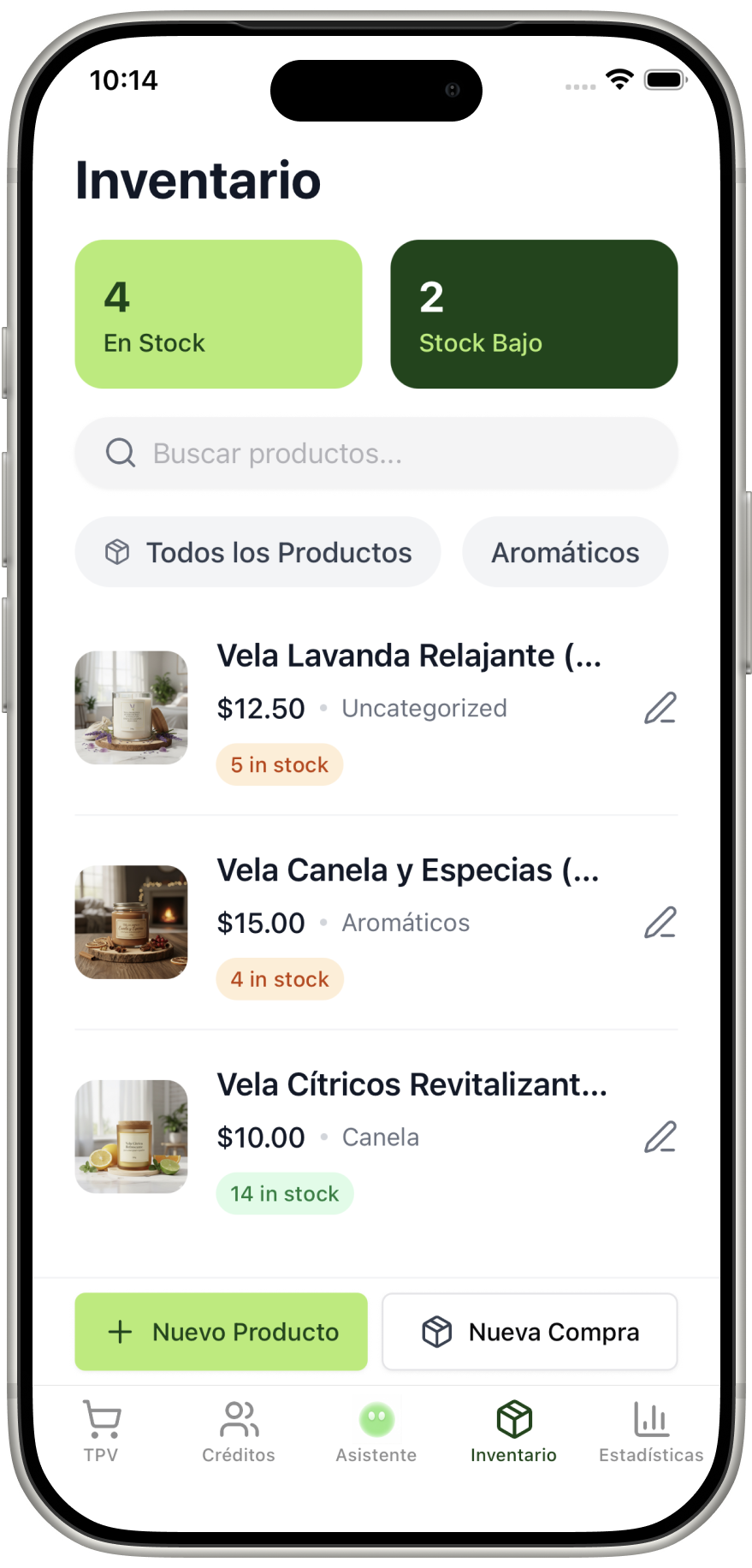
Task: Open the Asistente tab
Action: pos(376,1431)
